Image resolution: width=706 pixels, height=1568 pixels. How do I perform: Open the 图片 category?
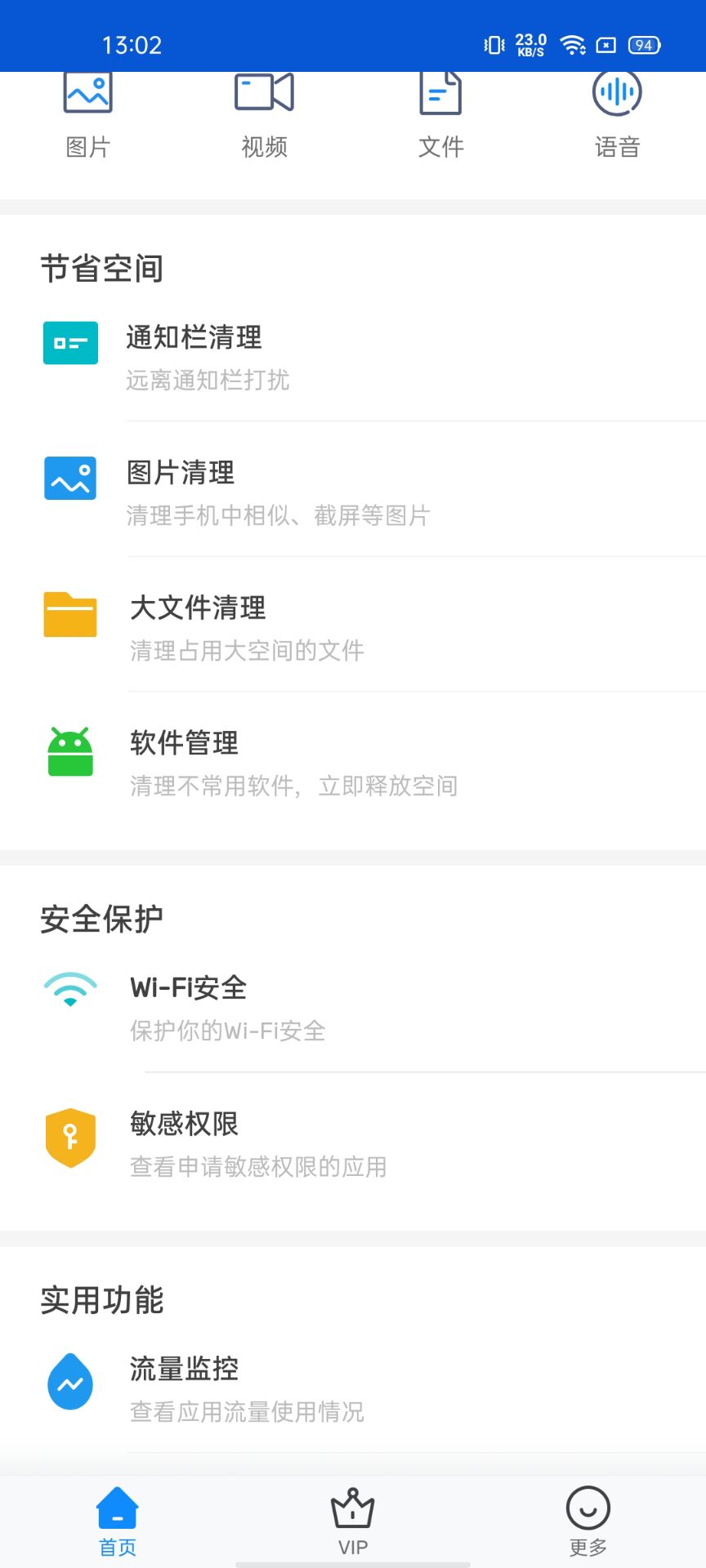click(88, 116)
